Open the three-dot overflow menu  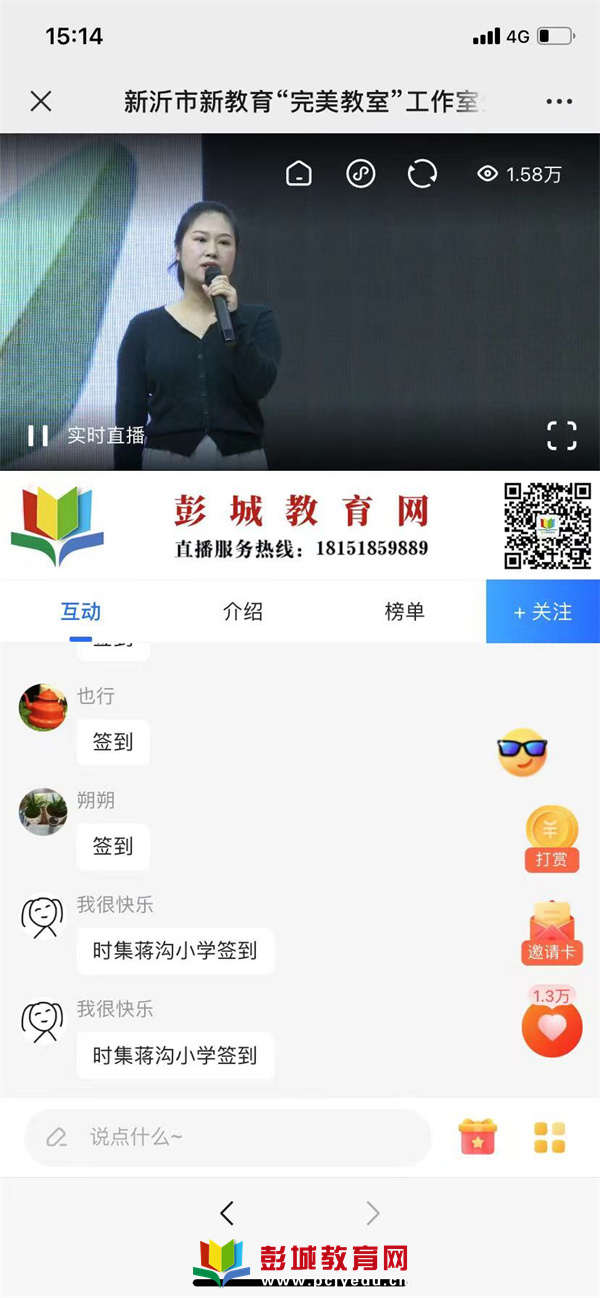point(559,101)
